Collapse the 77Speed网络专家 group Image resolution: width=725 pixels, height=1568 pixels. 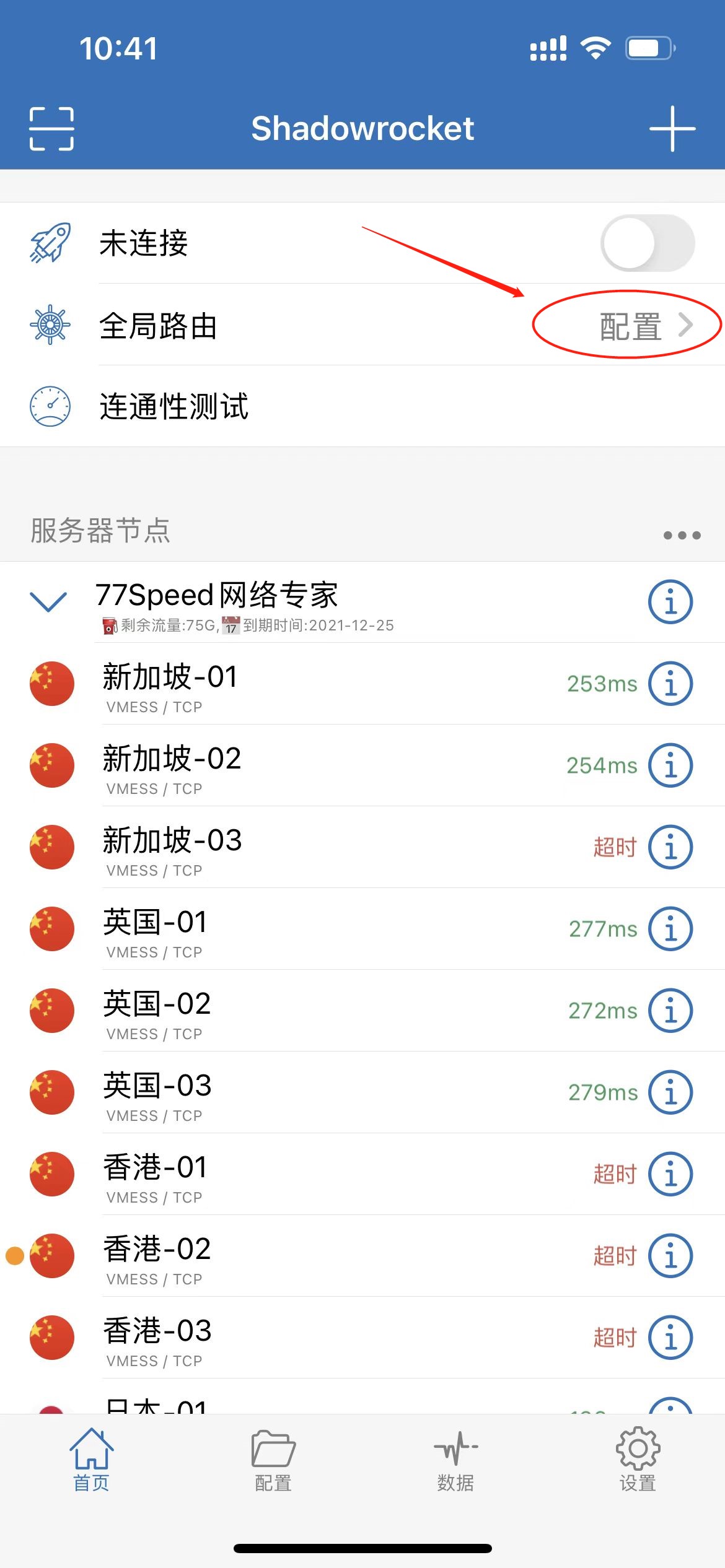point(48,601)
